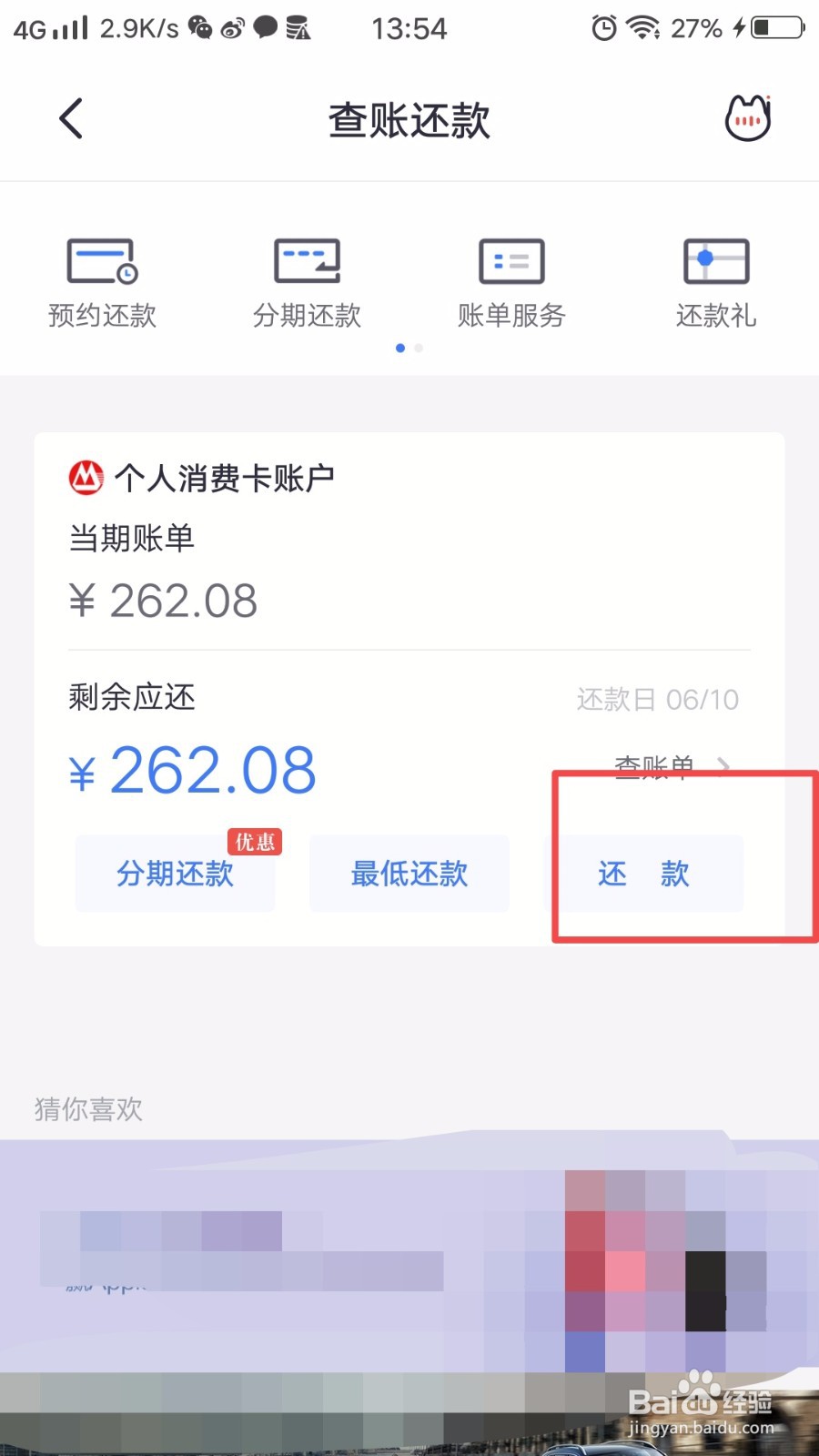The image size is (819, 1456).
Task: Open the alarm clock icon in status bar
Action: pos(602,27)
